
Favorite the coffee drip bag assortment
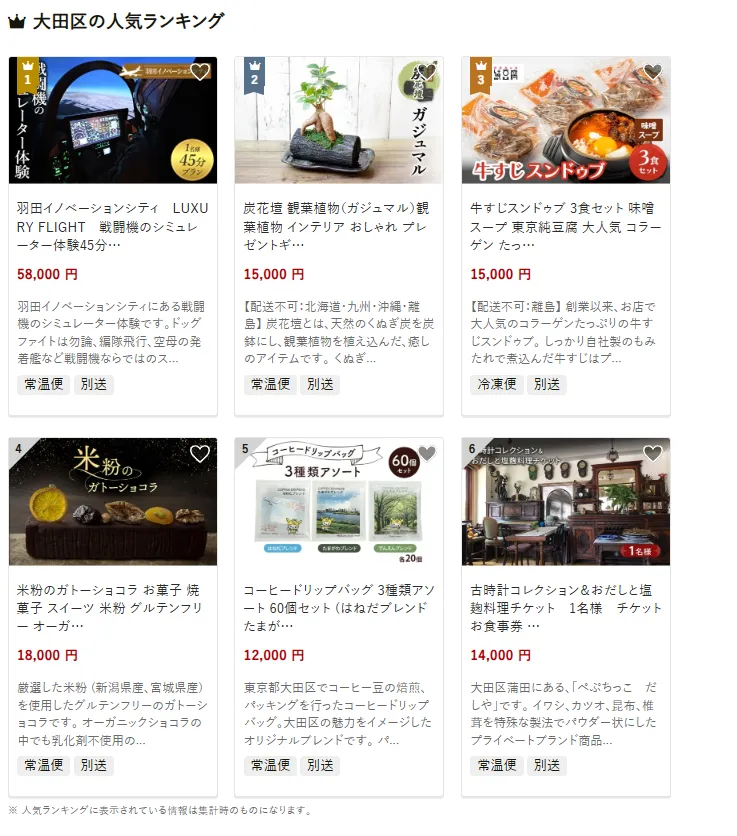point(427,454)
